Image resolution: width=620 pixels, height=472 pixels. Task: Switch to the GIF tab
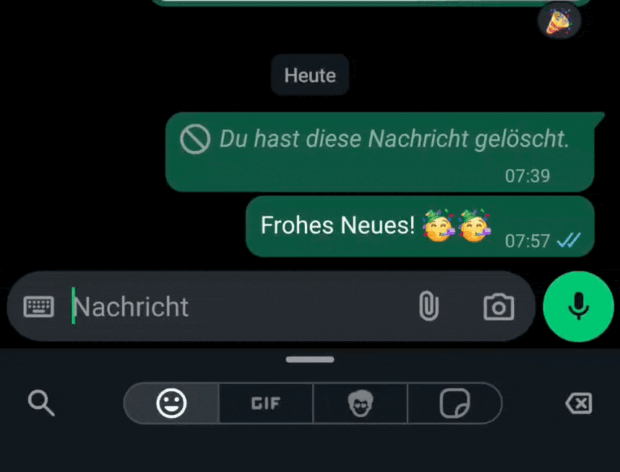pos(265,403)
